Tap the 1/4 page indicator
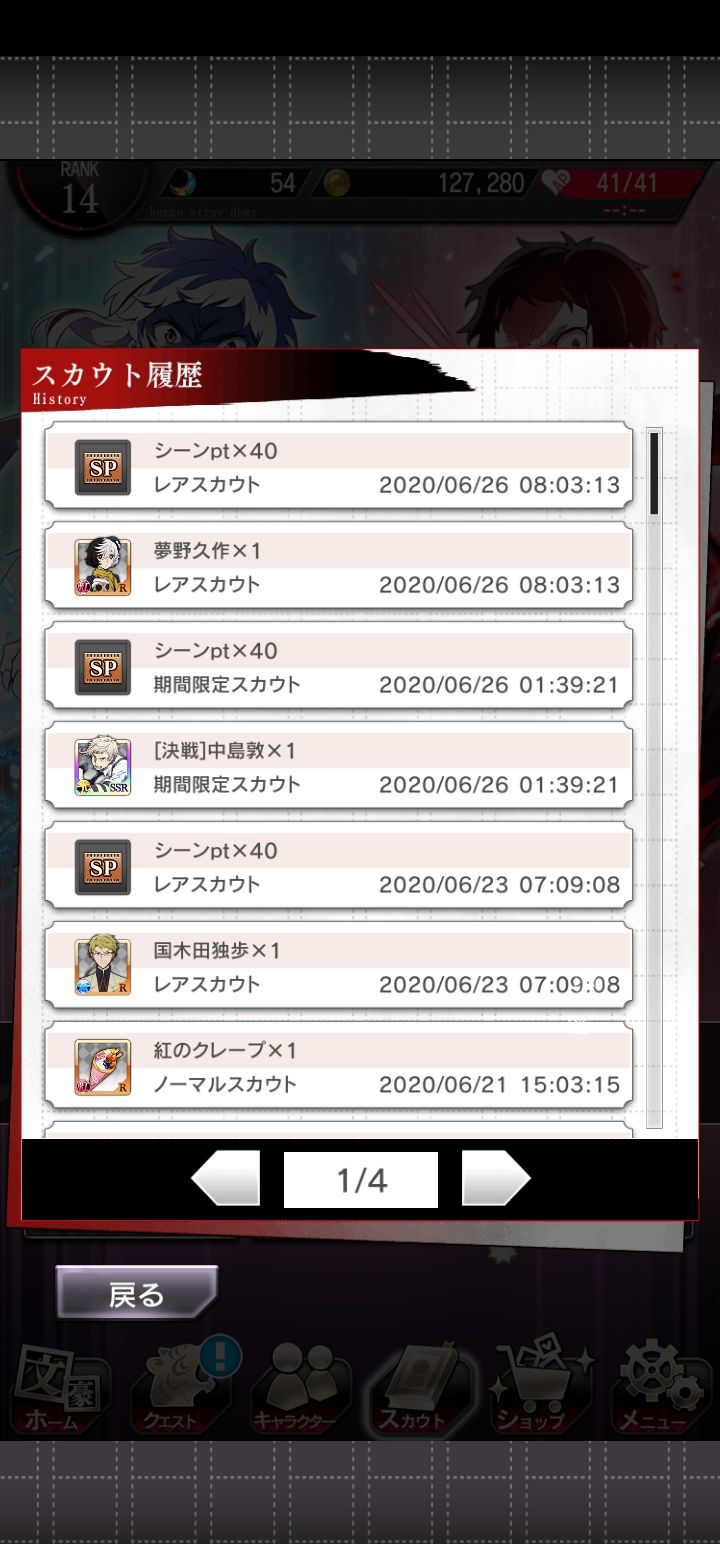The image size is (720, 1544). point(361,1179)
